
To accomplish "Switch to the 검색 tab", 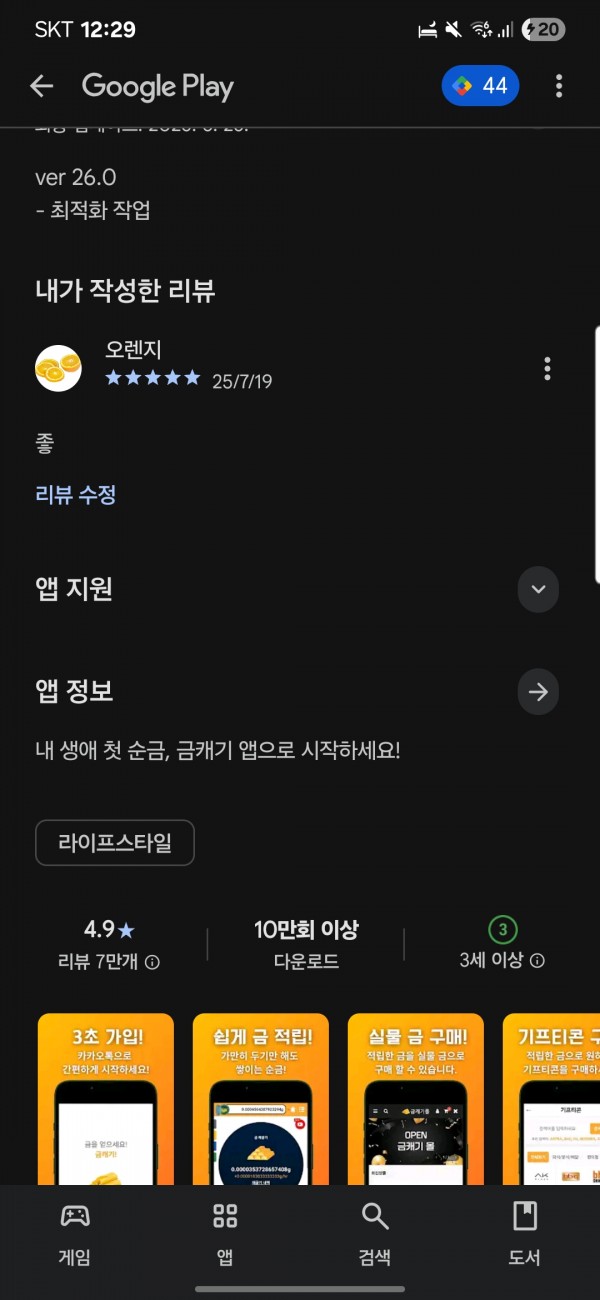I will tap(375, 1236).
